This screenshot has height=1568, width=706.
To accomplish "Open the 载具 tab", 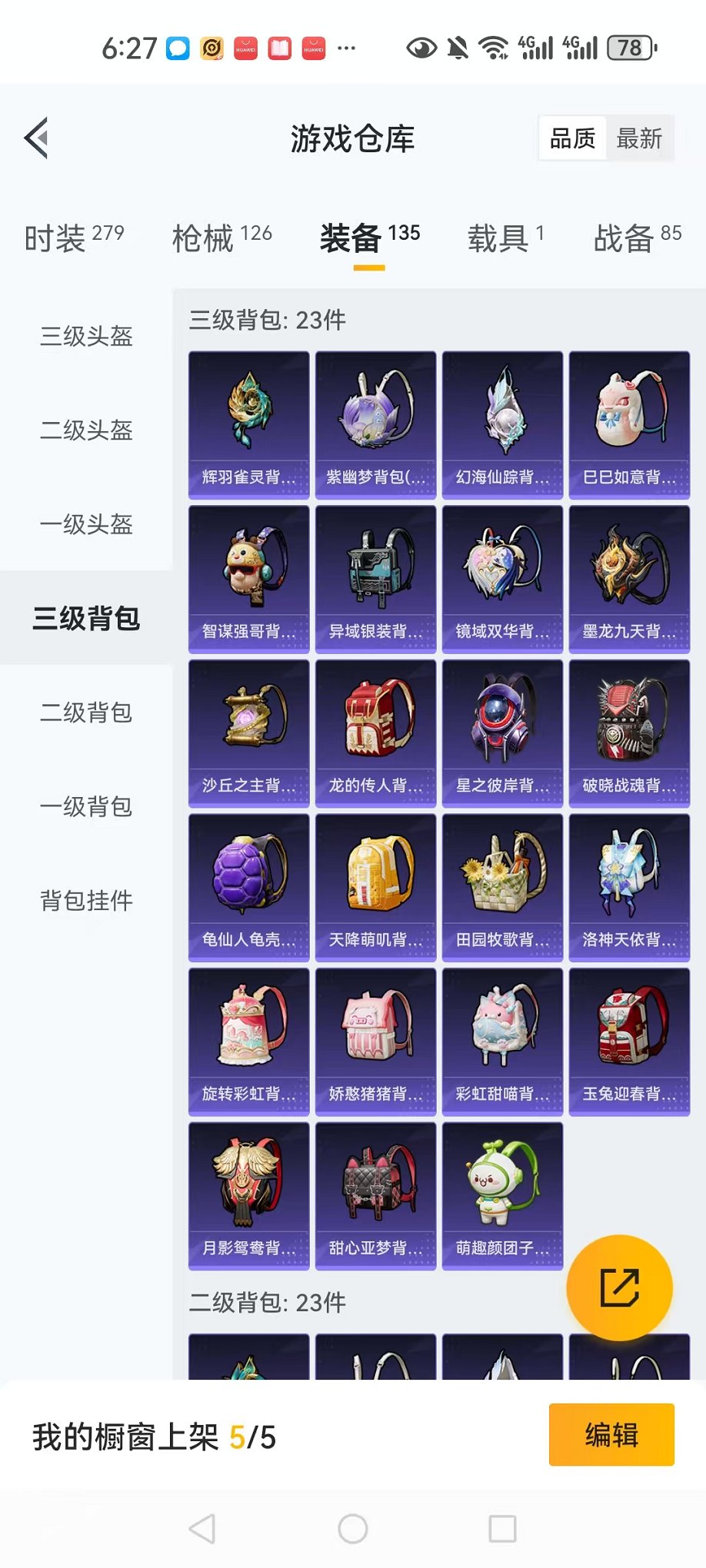I will (506, 237).
